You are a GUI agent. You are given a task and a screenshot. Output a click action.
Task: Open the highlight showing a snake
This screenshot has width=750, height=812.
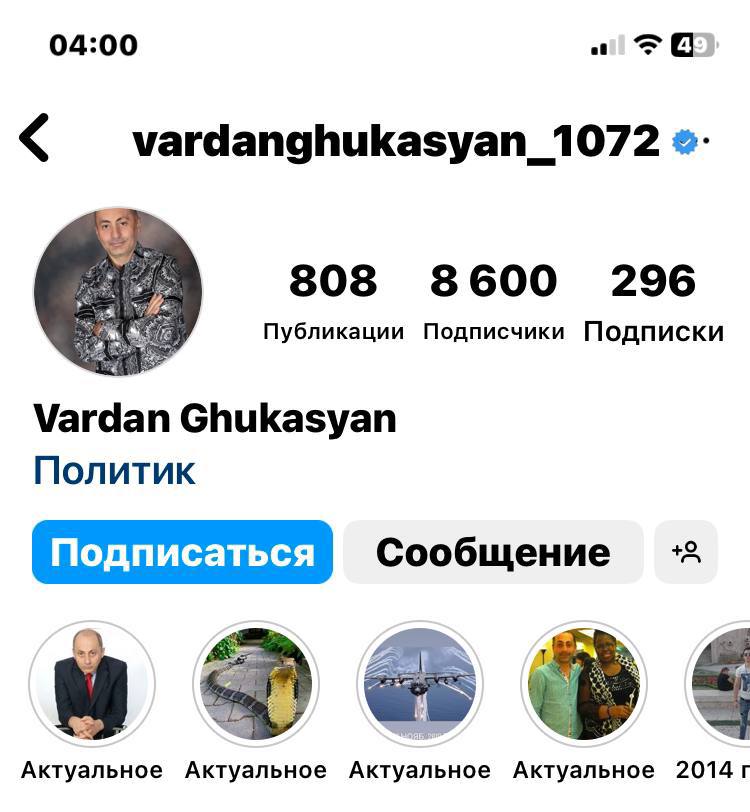256,684
